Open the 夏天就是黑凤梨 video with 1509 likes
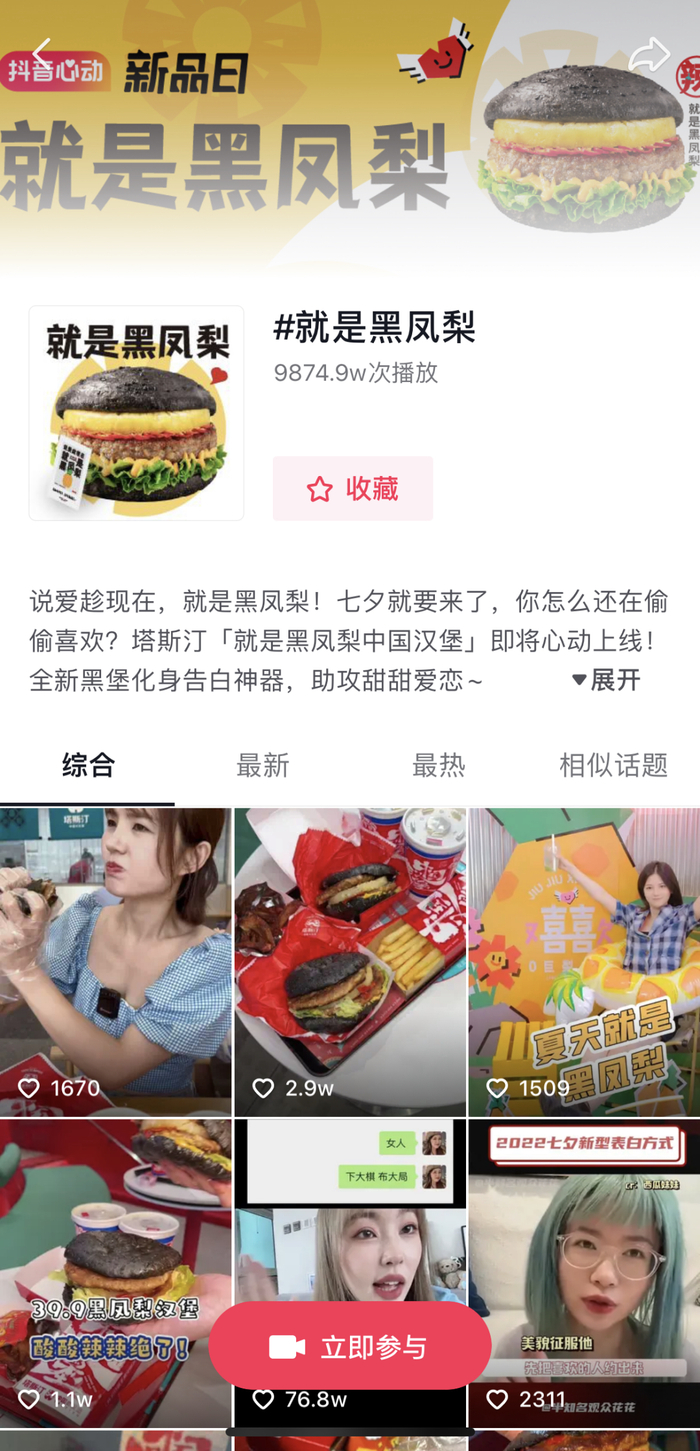This screenshot has width=700, height=1451. pyautogui.click(x=584, y=960)
